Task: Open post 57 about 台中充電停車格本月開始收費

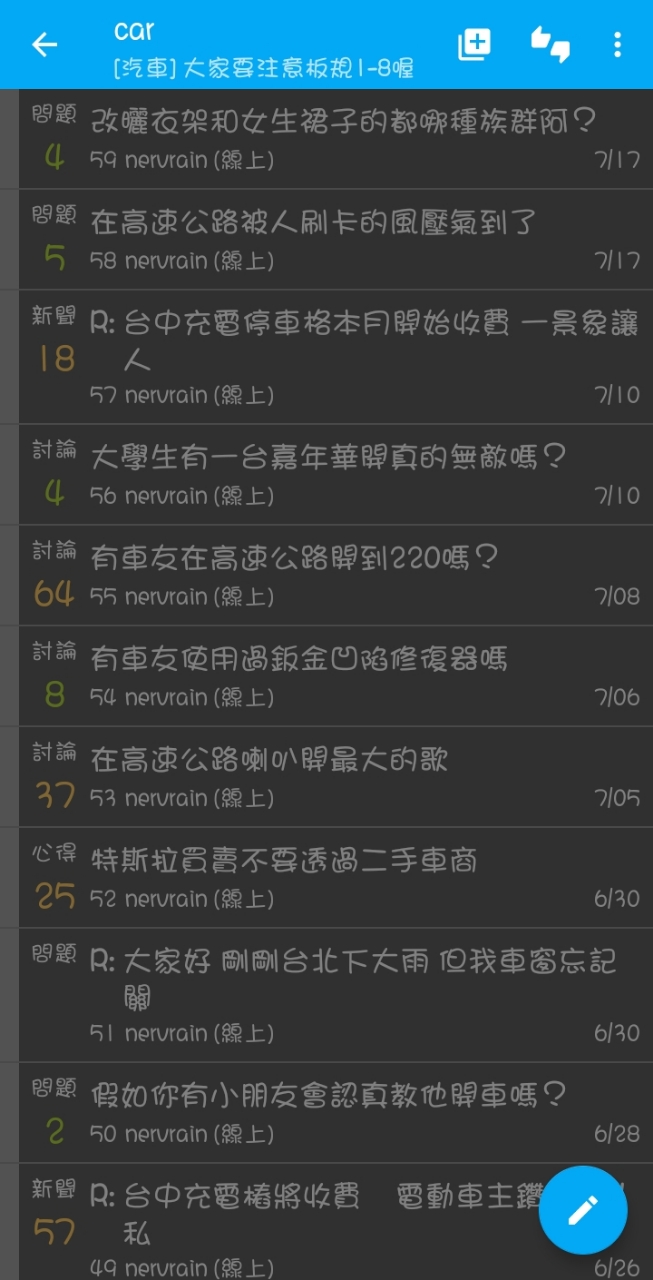Action: tap(336, 357)
